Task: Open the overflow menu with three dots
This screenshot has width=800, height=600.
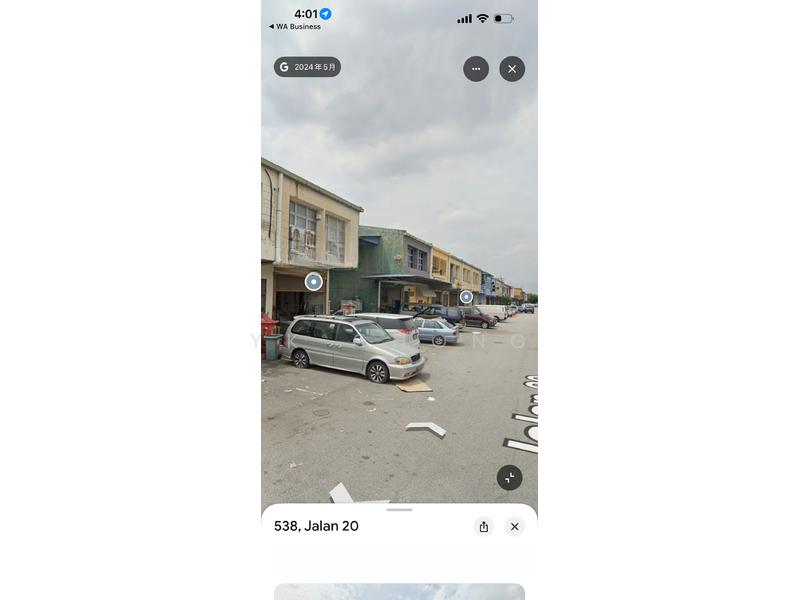Action: coord(476,69)
